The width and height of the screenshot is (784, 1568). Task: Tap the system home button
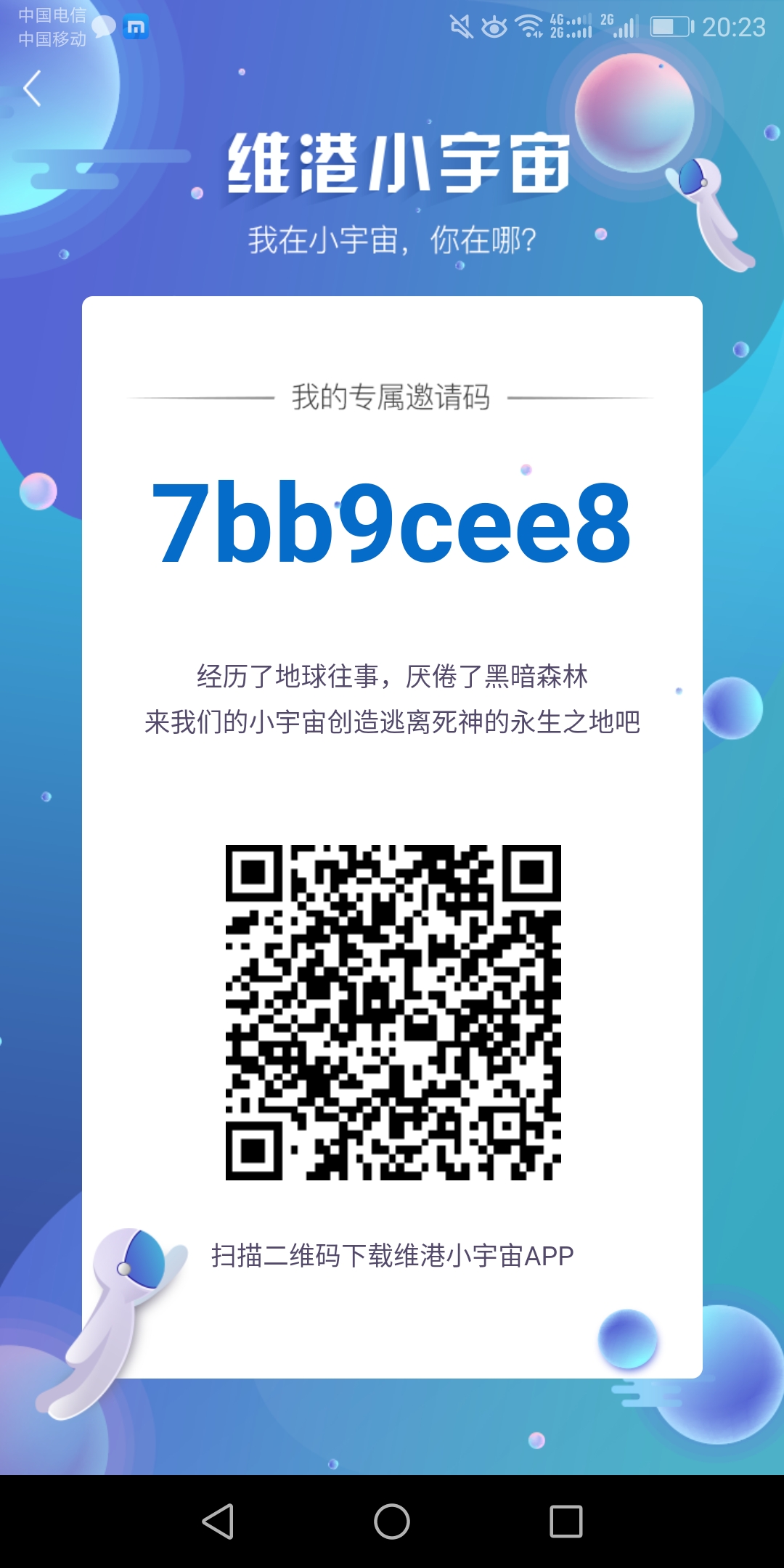click(392, 1521)
